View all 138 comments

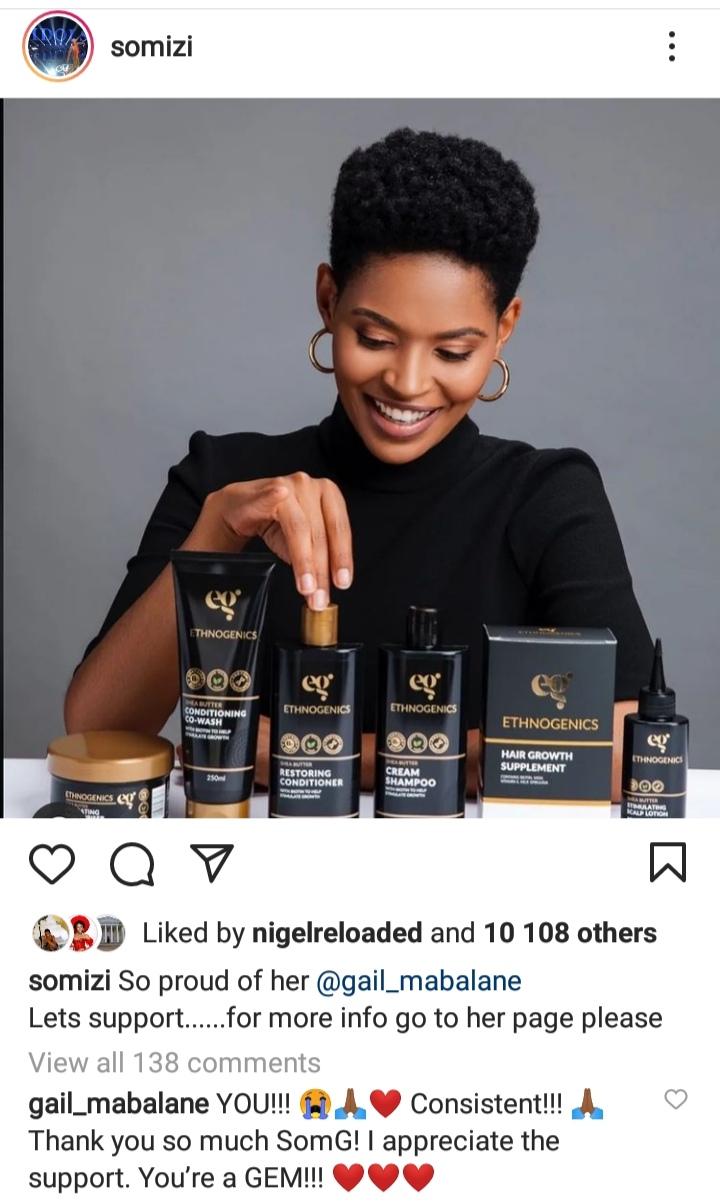[174, 1062]
